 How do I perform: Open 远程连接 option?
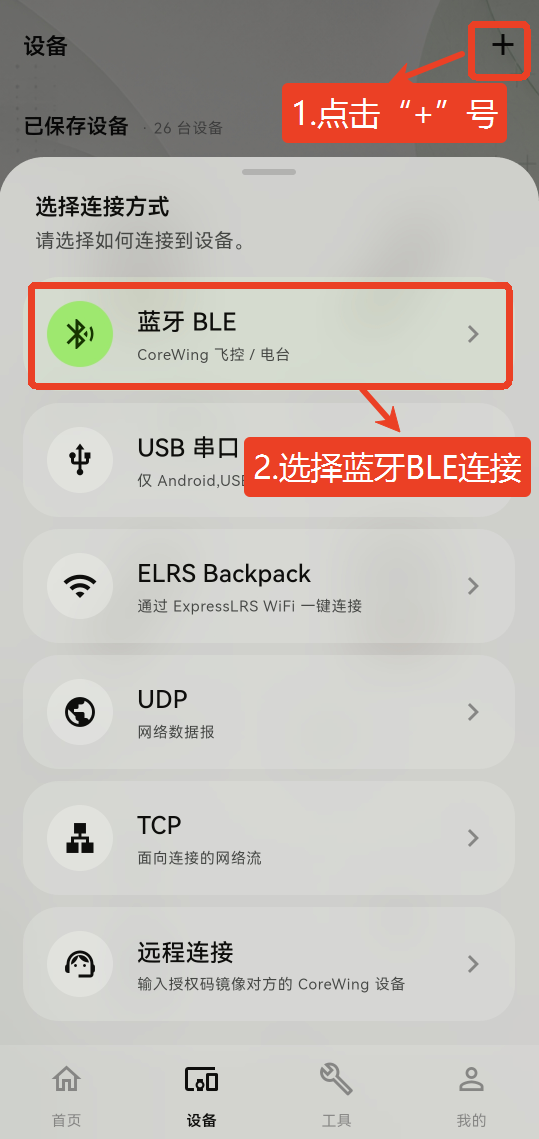(270, 964)
